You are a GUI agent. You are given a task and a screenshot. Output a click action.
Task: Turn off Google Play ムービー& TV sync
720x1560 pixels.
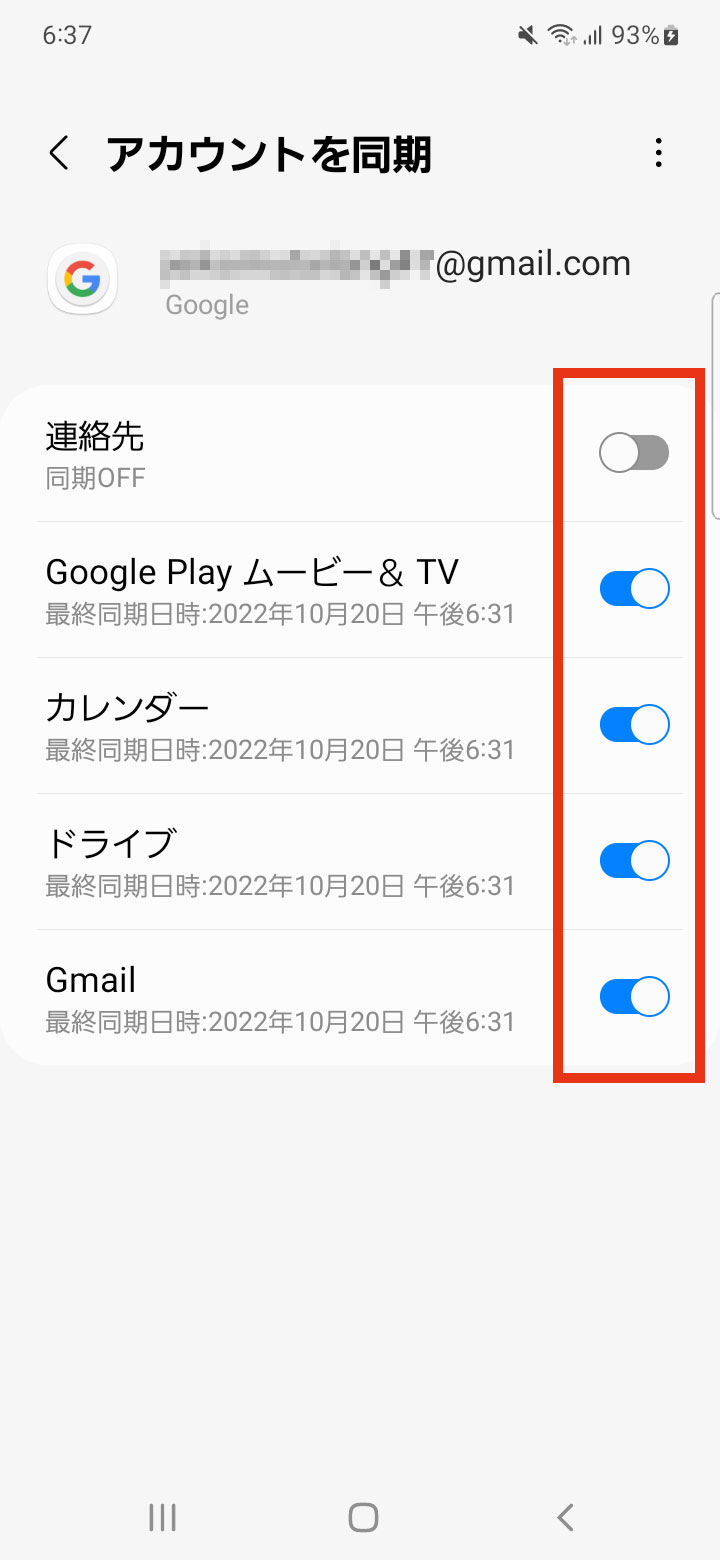634,589
